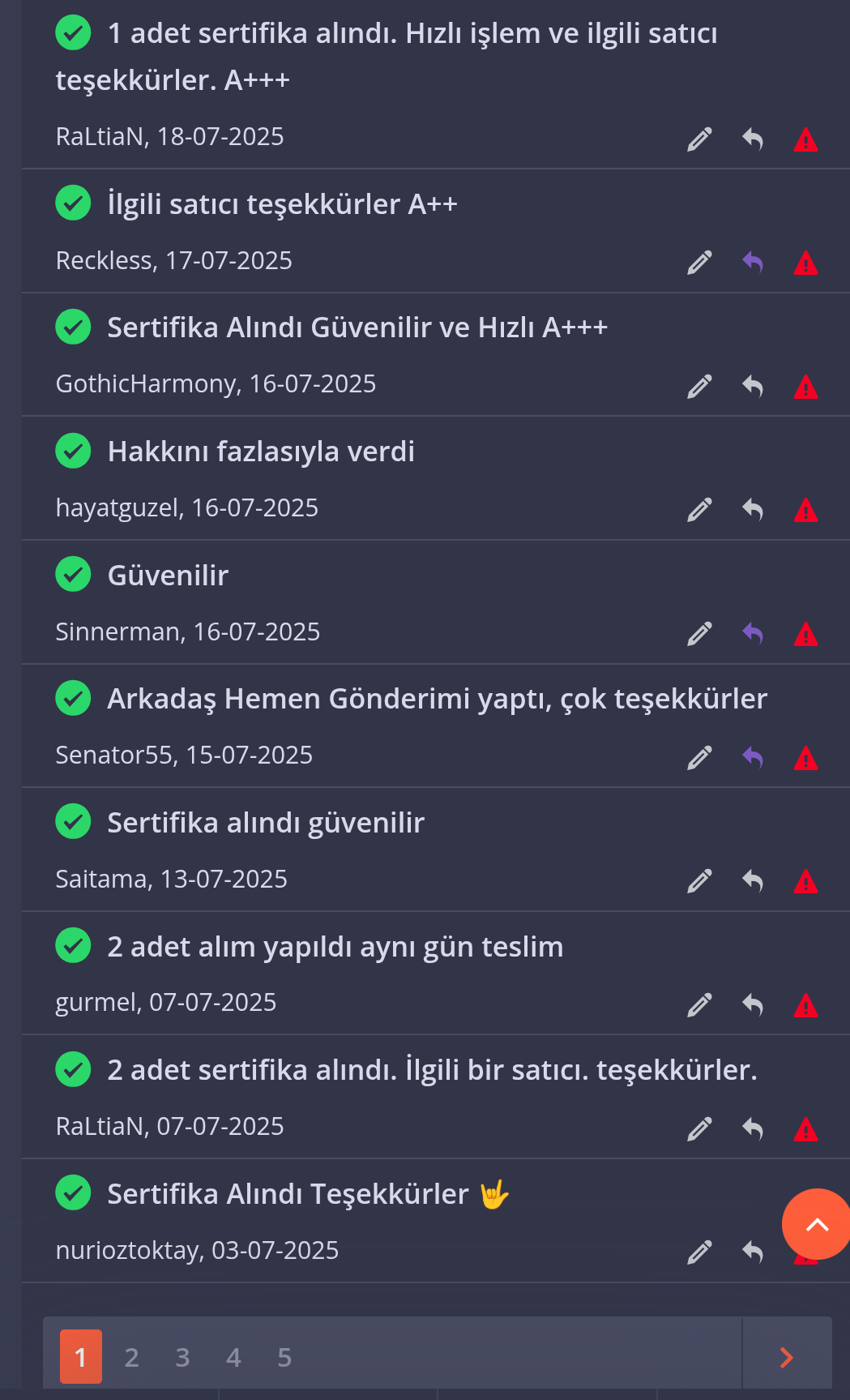The width and height of the screenshot is (850, 1400).
Task: Jump back to top with the orange arrow button
Action: point(816,1224)
